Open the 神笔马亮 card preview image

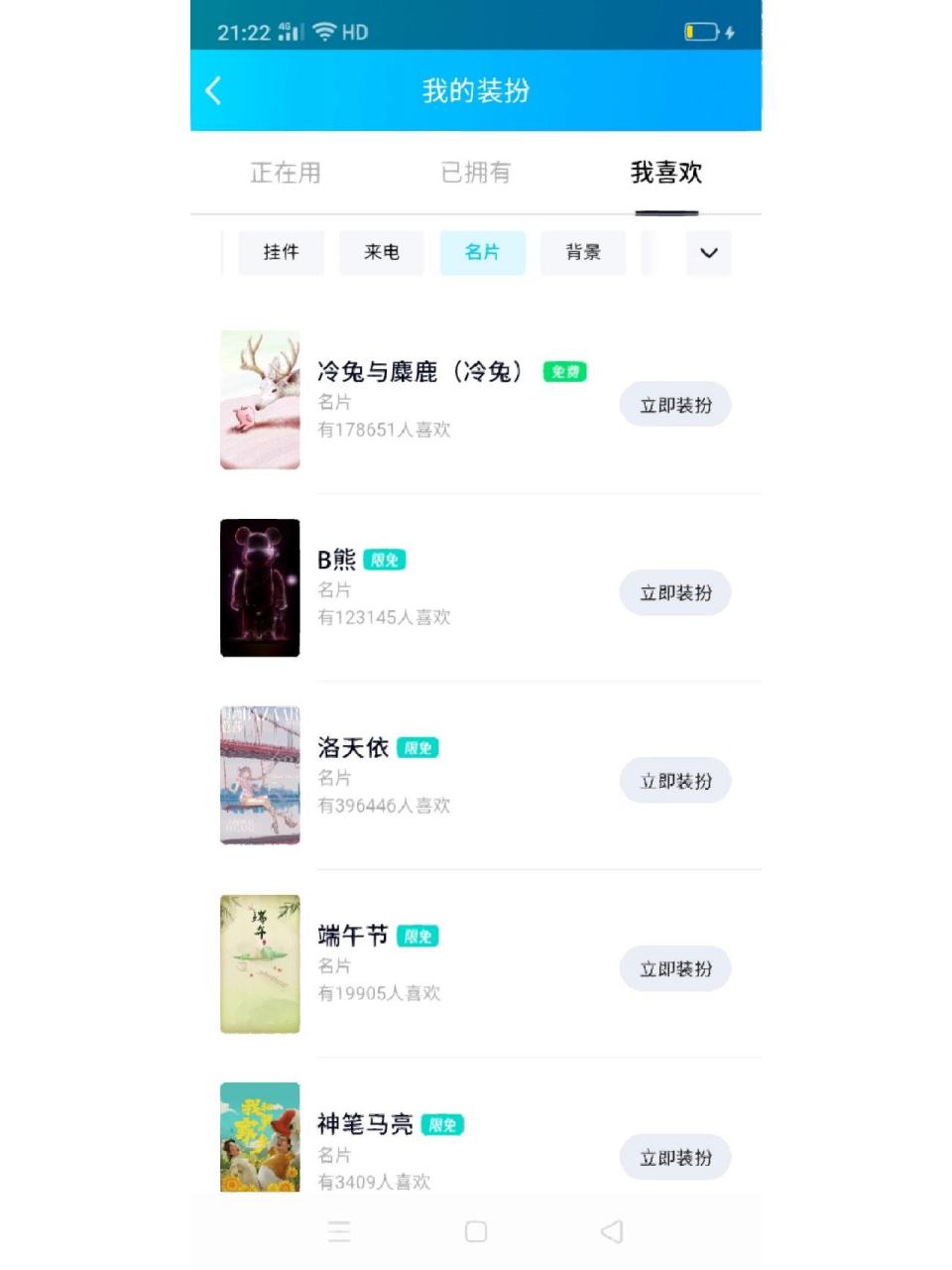click(260, 1136)
